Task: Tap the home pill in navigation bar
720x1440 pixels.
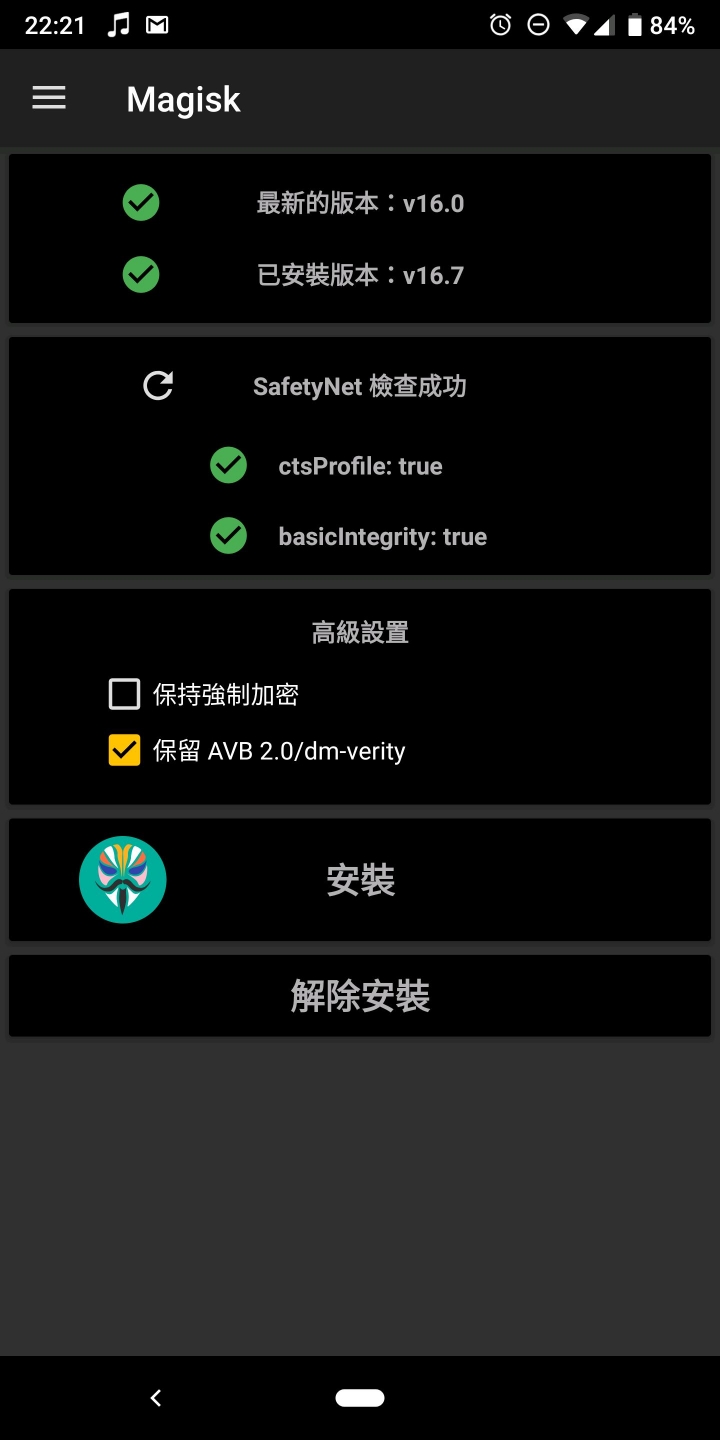Action: [x=360, y=1398]
